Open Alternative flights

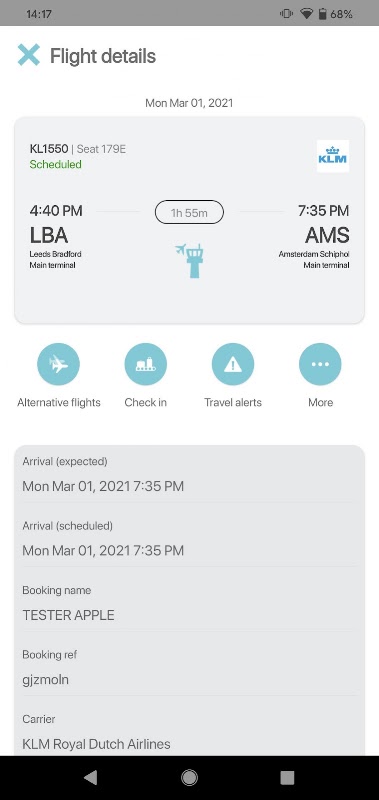59,364
